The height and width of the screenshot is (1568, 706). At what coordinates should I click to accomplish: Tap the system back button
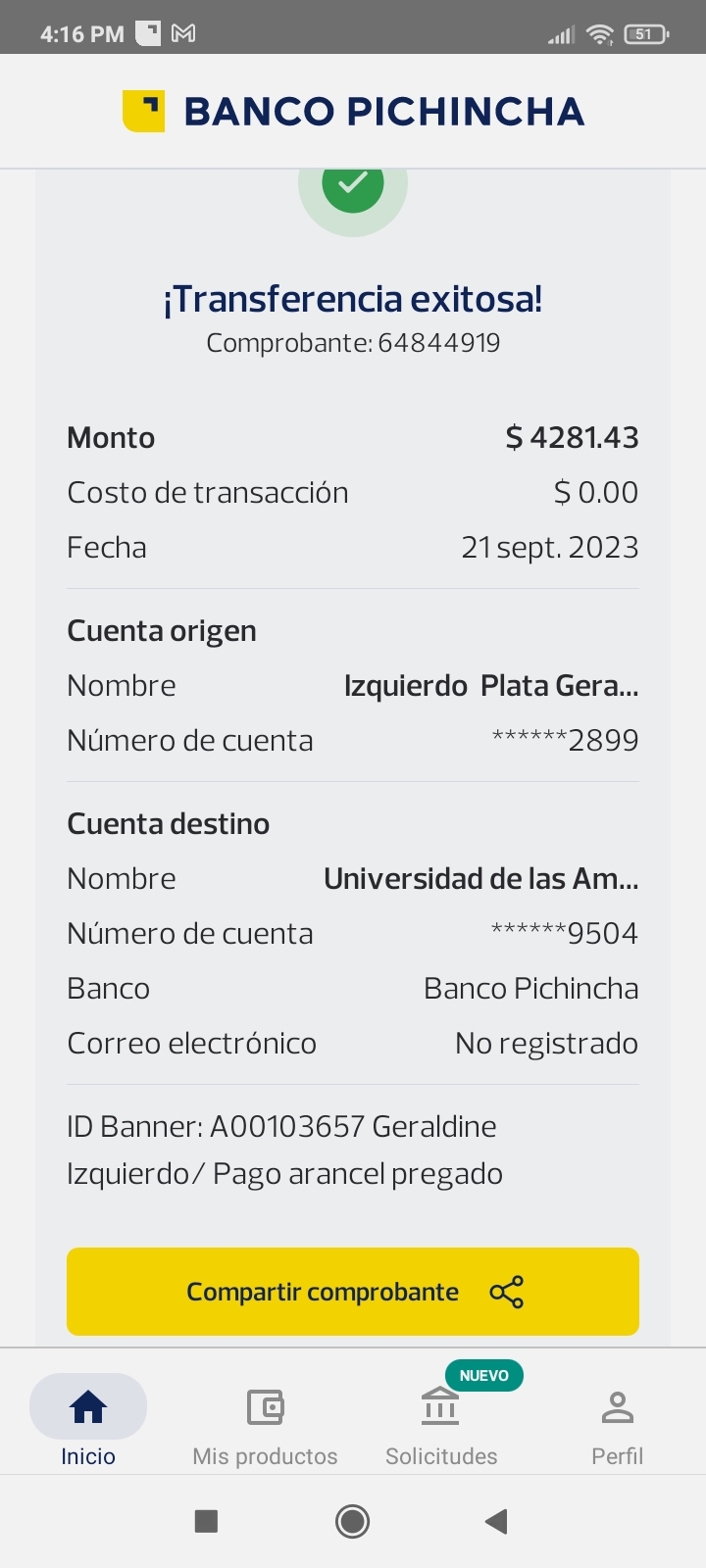[497, 1521]
